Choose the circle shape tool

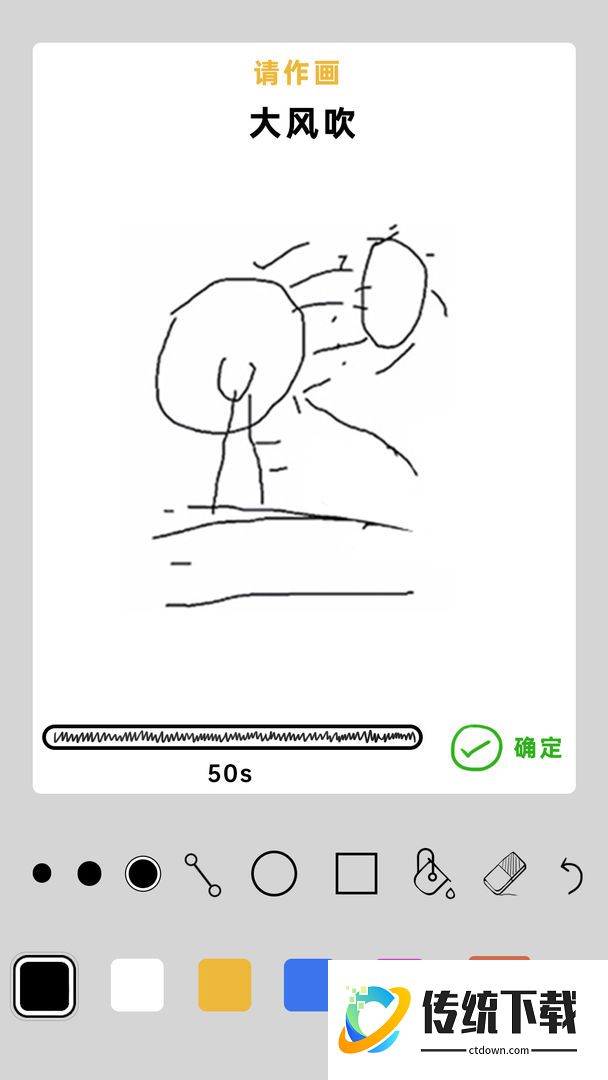point(274,874)
